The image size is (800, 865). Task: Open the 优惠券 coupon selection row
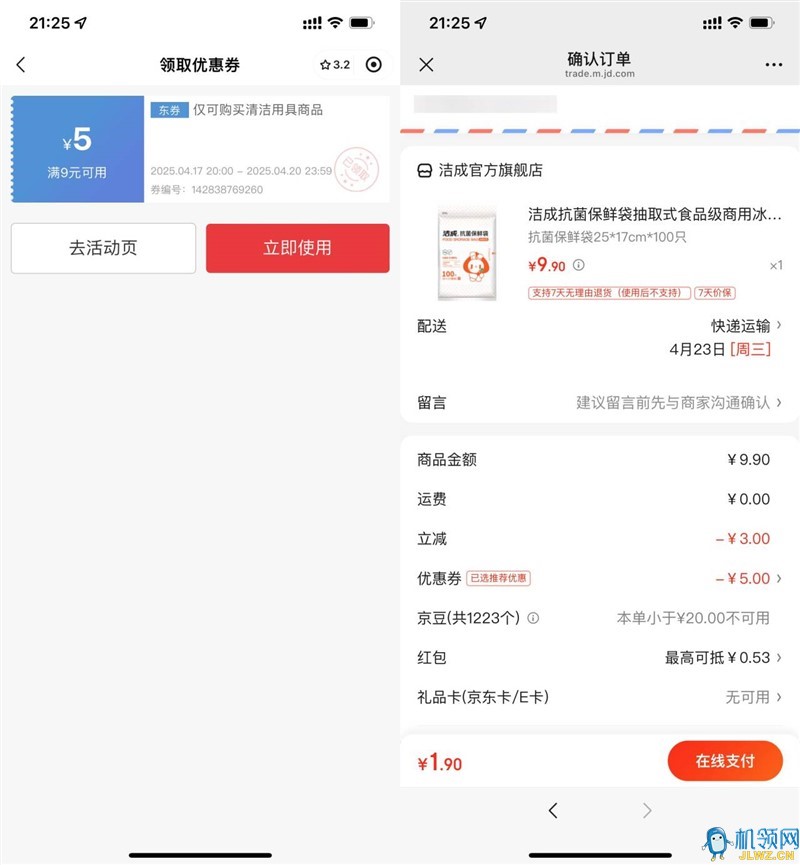[x=600, y=579]
